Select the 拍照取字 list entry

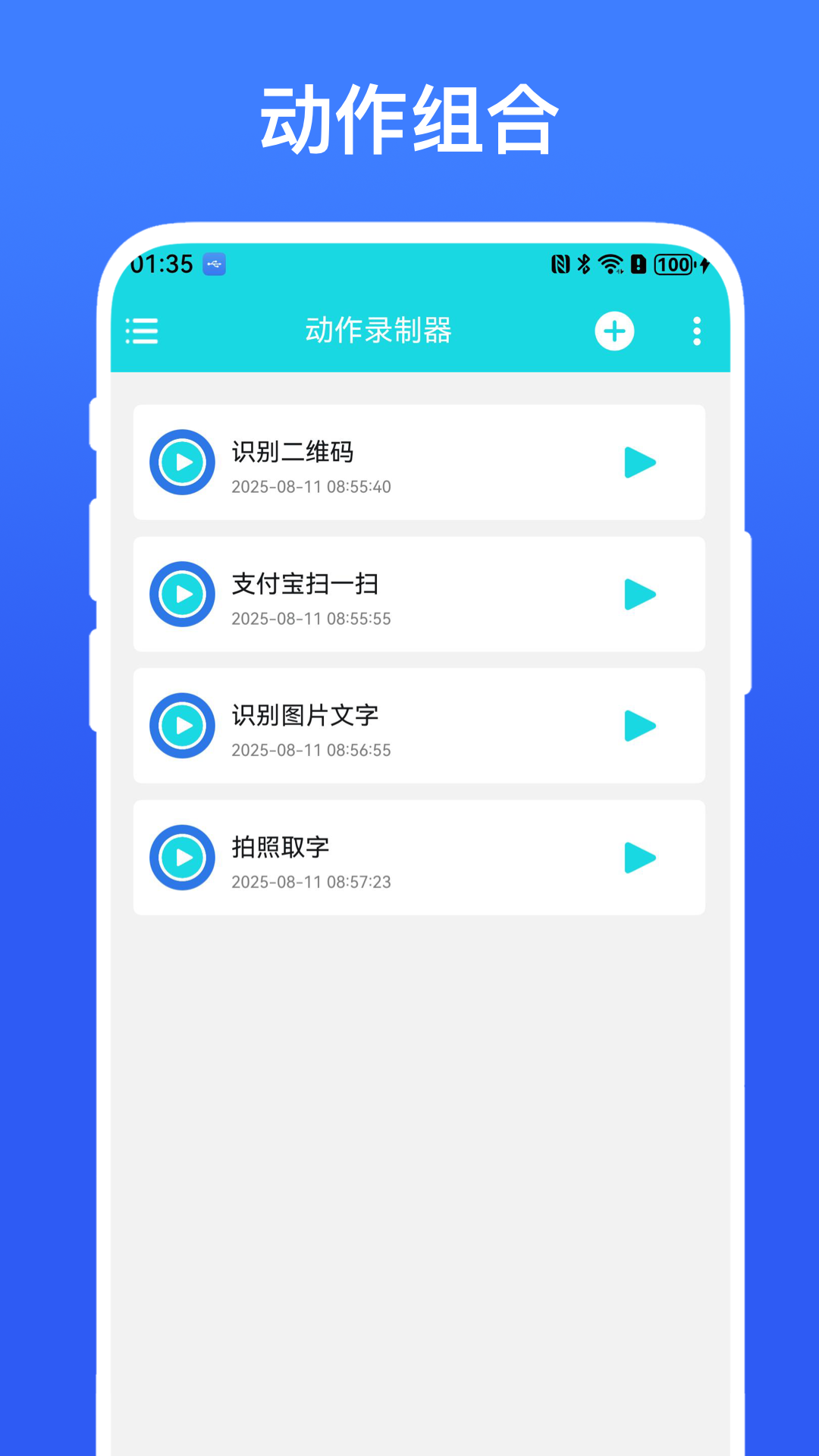(x=419, y=857)
